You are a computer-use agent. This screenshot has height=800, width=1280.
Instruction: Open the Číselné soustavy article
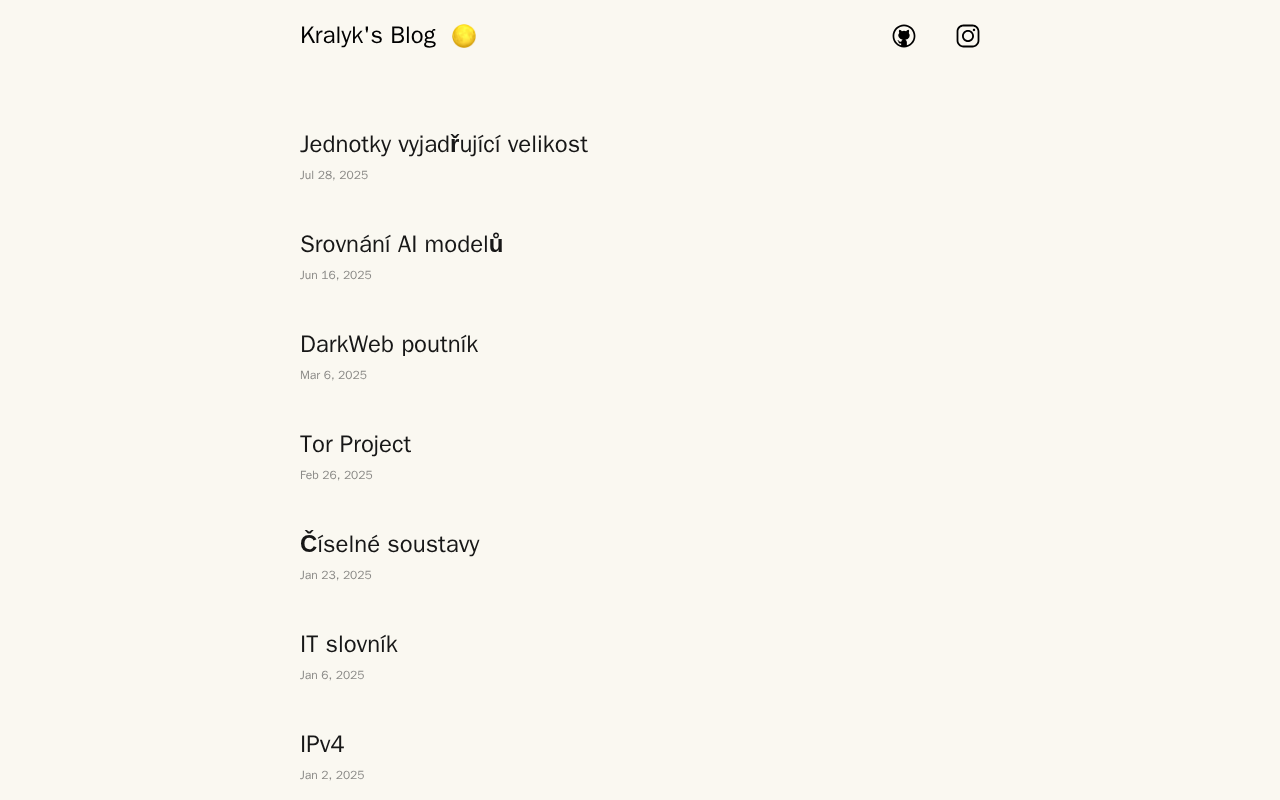(389, 545)
